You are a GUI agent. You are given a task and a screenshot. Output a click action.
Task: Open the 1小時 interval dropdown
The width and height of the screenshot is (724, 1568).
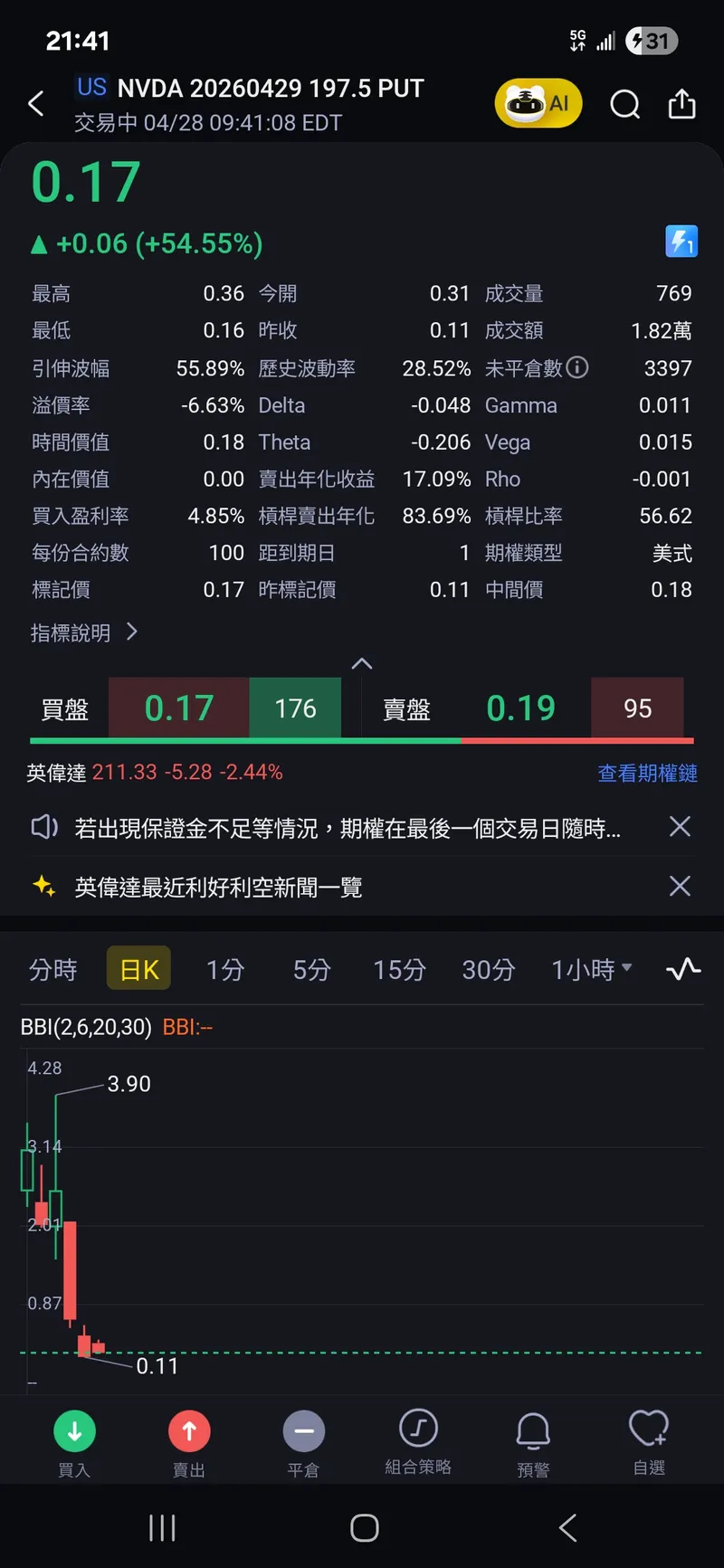591,970
